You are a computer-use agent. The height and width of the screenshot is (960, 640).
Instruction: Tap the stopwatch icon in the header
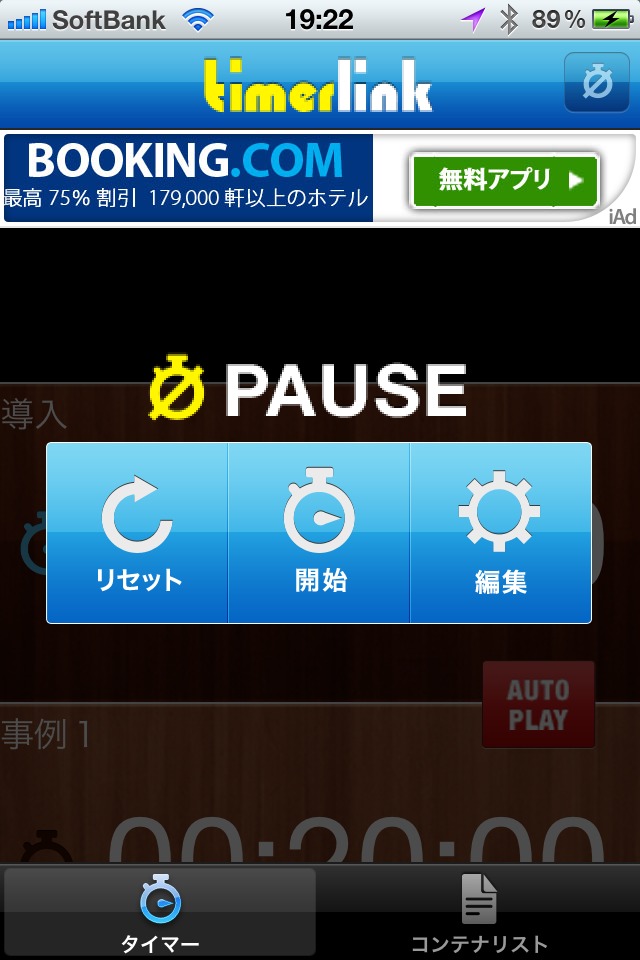click(596, 83)
